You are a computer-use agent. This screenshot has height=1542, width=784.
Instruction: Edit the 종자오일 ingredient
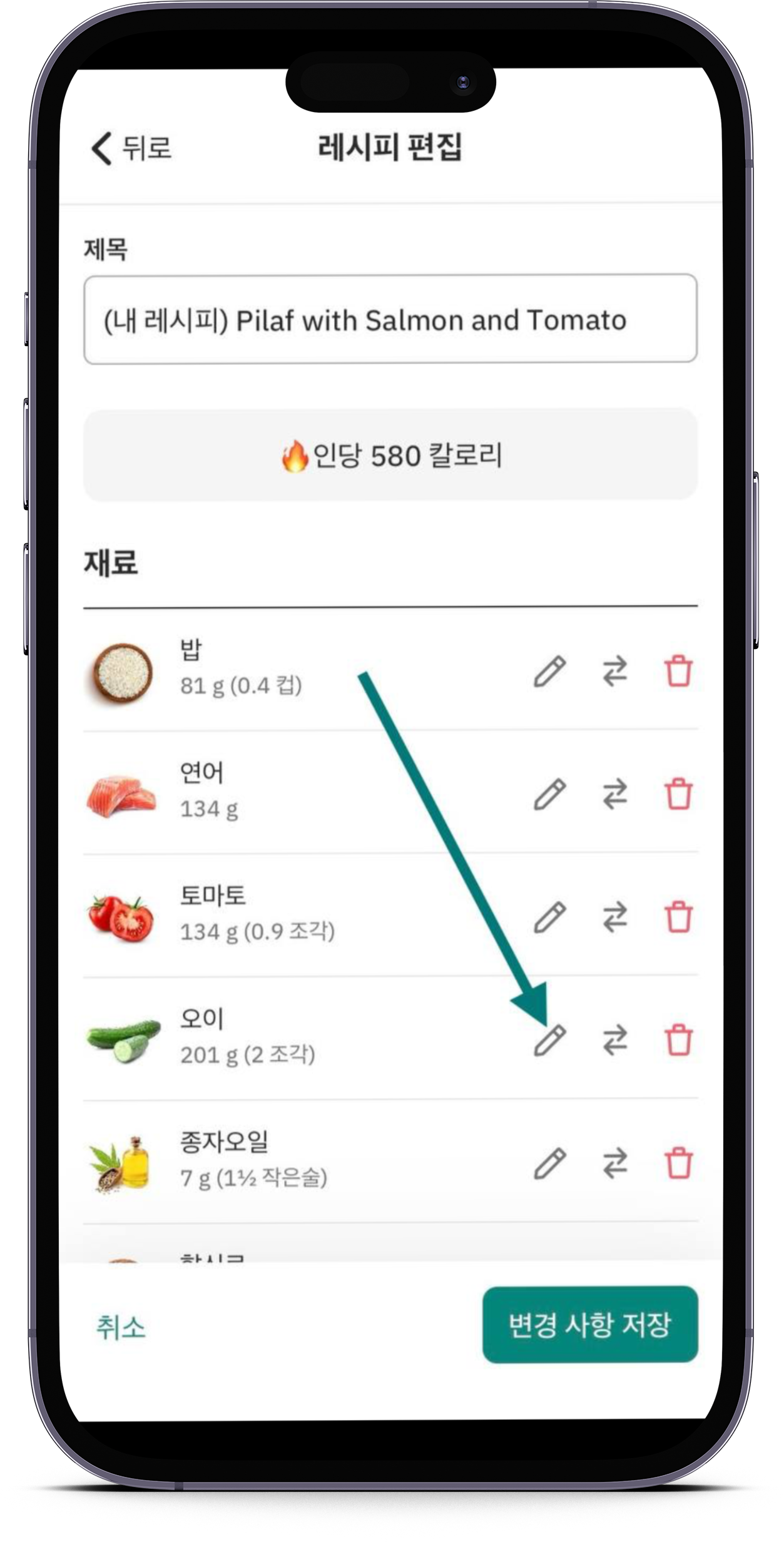(550, 1163)
